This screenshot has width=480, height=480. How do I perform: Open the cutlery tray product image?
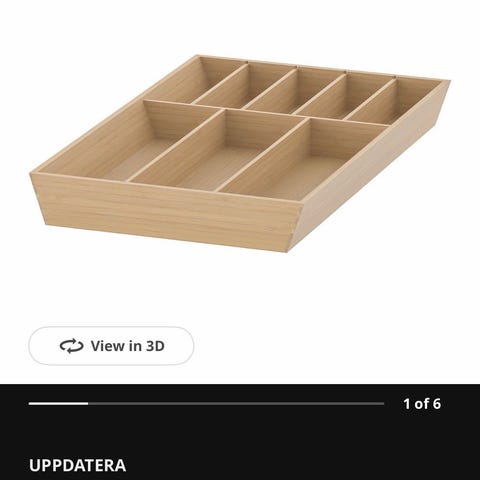240,153
